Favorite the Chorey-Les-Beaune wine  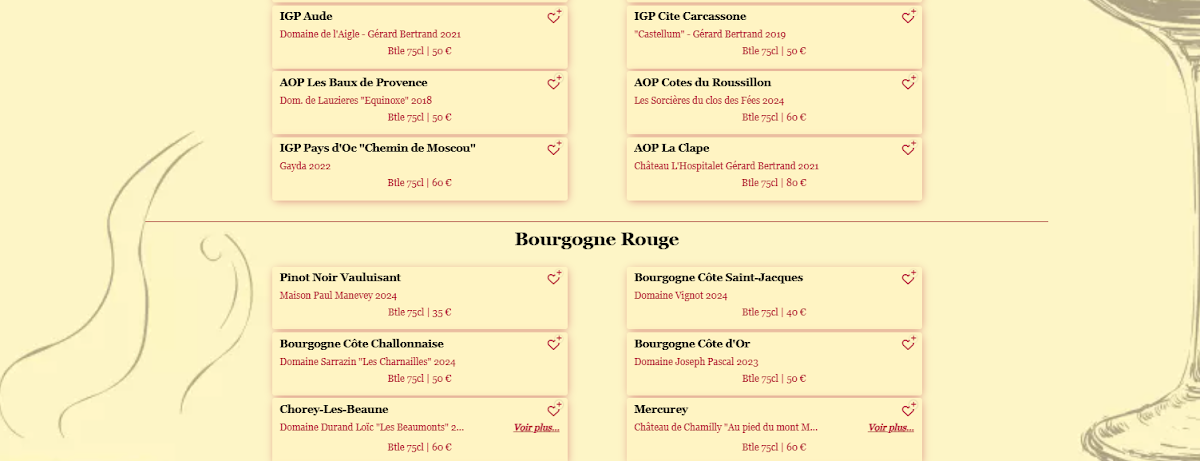point(554,410)
